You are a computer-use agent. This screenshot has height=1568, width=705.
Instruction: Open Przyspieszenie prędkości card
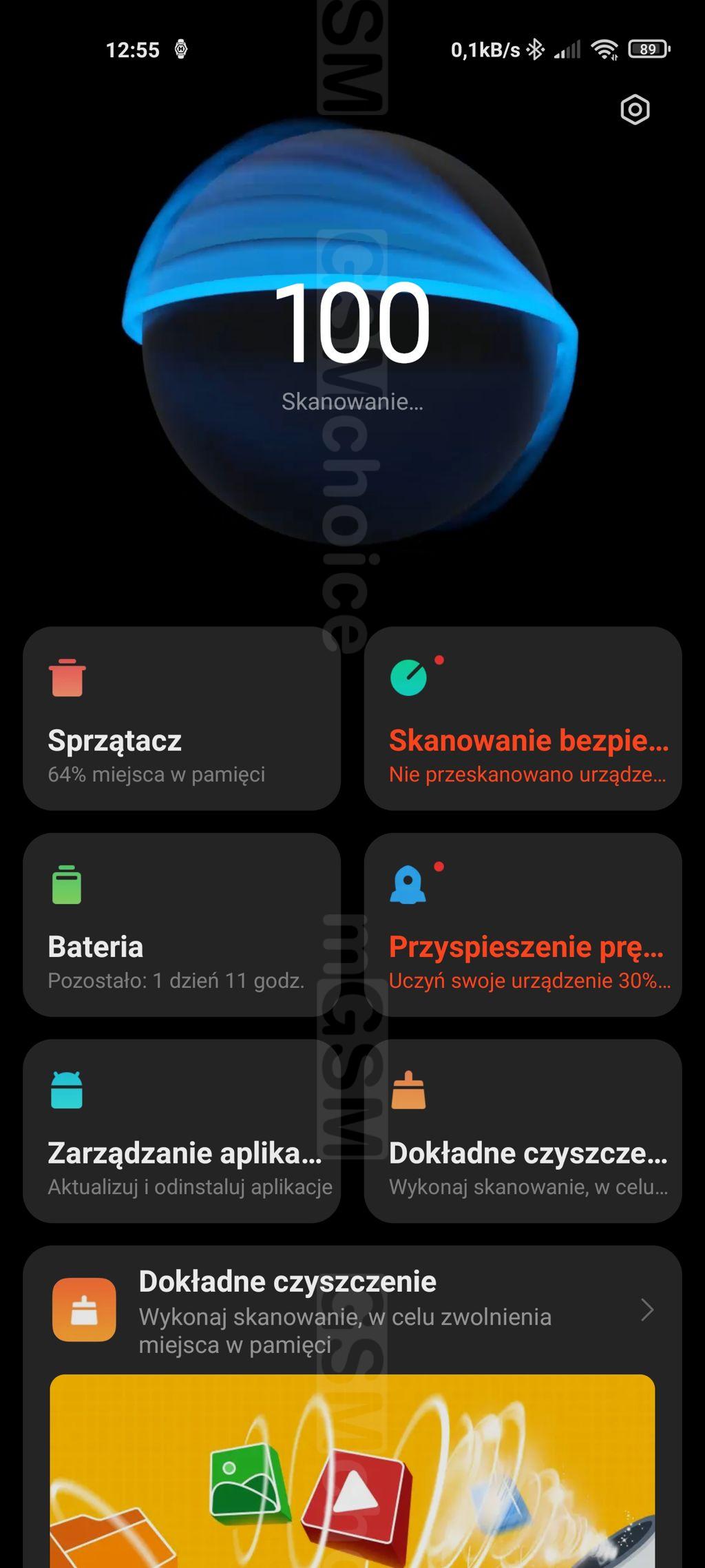click(523, 925)
